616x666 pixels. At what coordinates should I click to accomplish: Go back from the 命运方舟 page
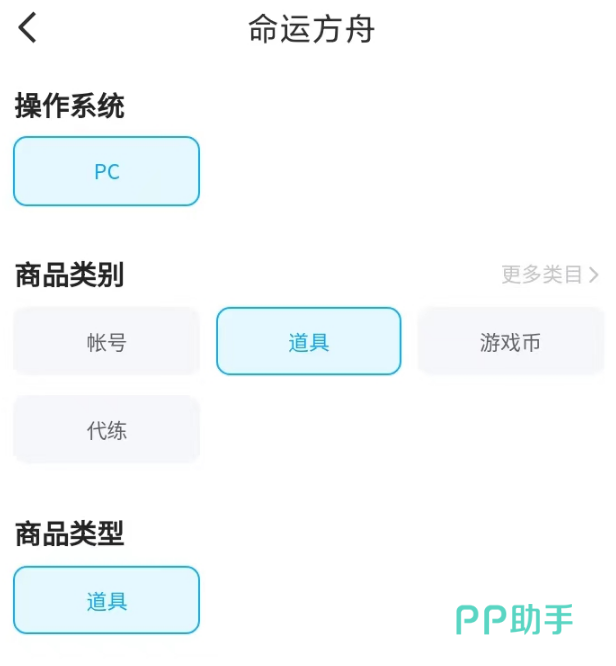[28, 28]
